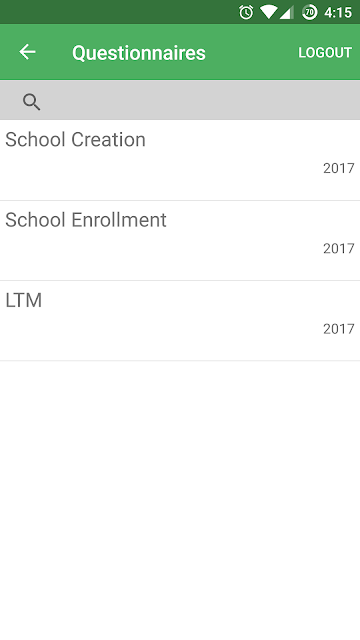Open the School Creation questionnaire
This screenshot has height=640, width=360.
pos(180,160)
